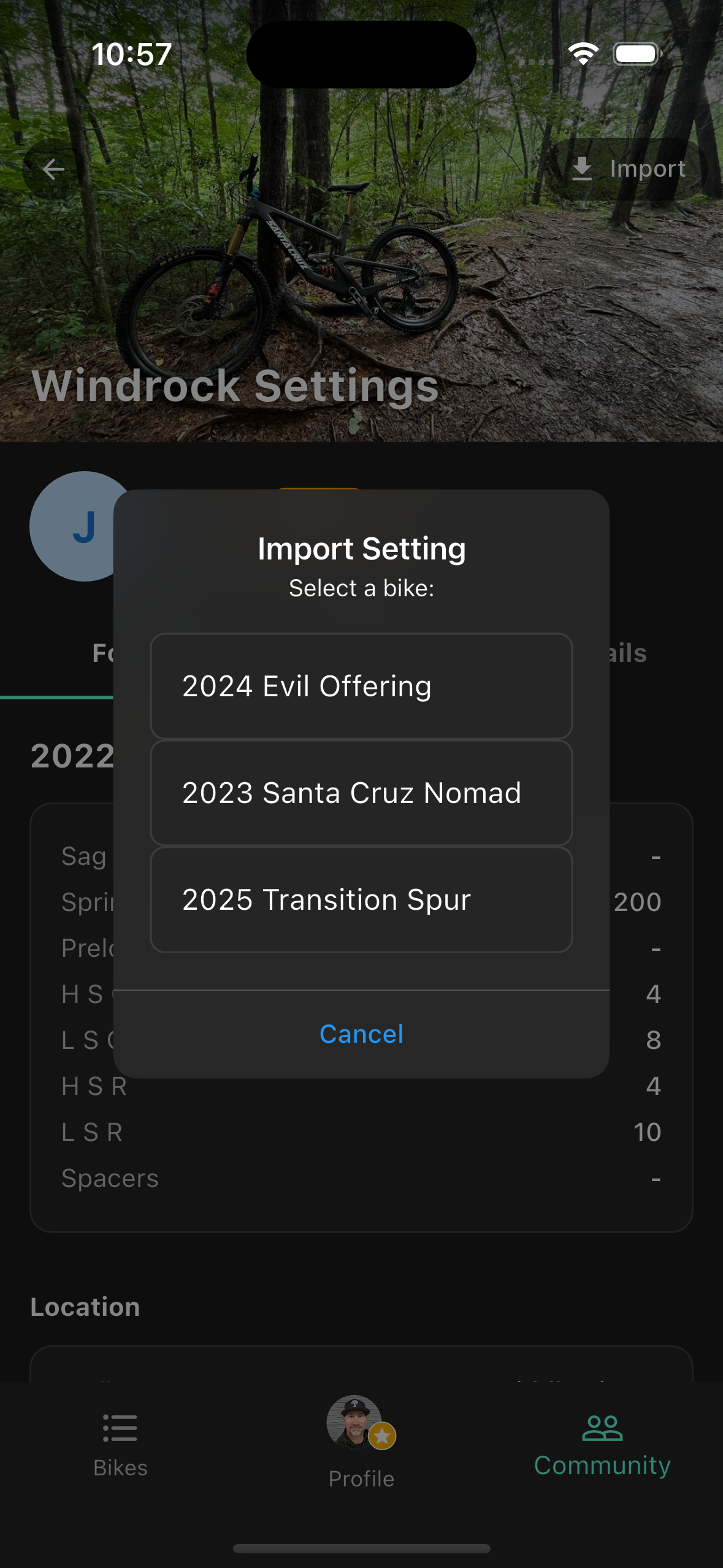Tap the battery indicator in the status bar
The width and height of the screenshot is (723, 1568).
pos(637,53)
